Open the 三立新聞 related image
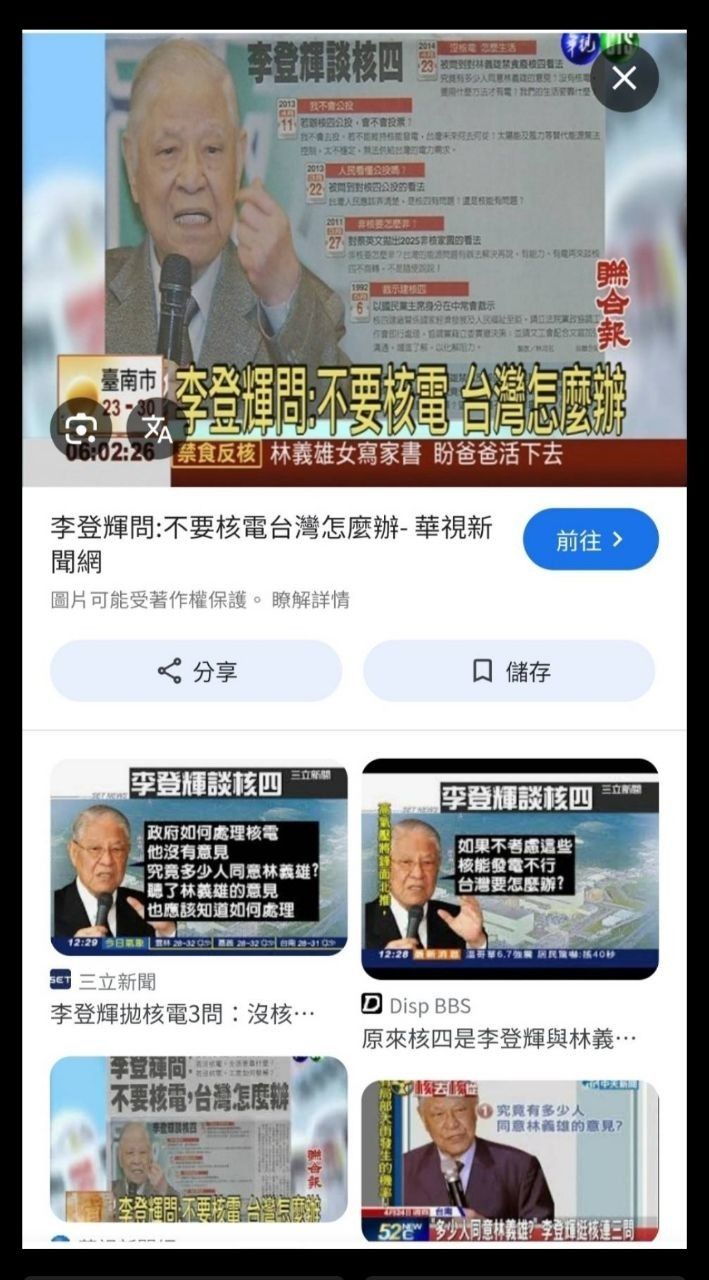The image size is (709, 1280). 199,858
